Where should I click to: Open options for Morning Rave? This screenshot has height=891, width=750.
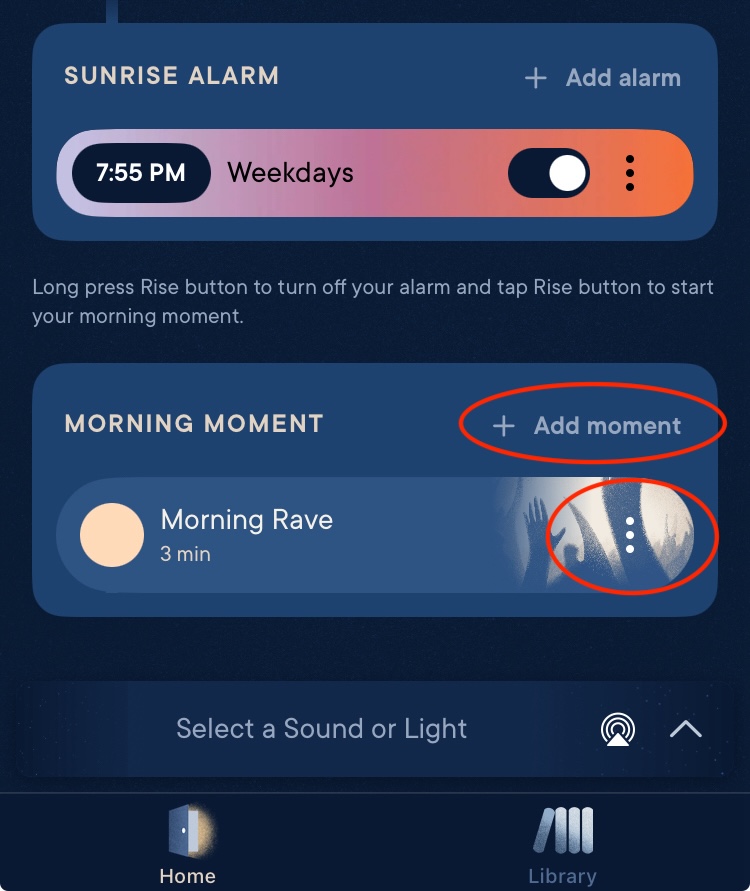[629, 536]
